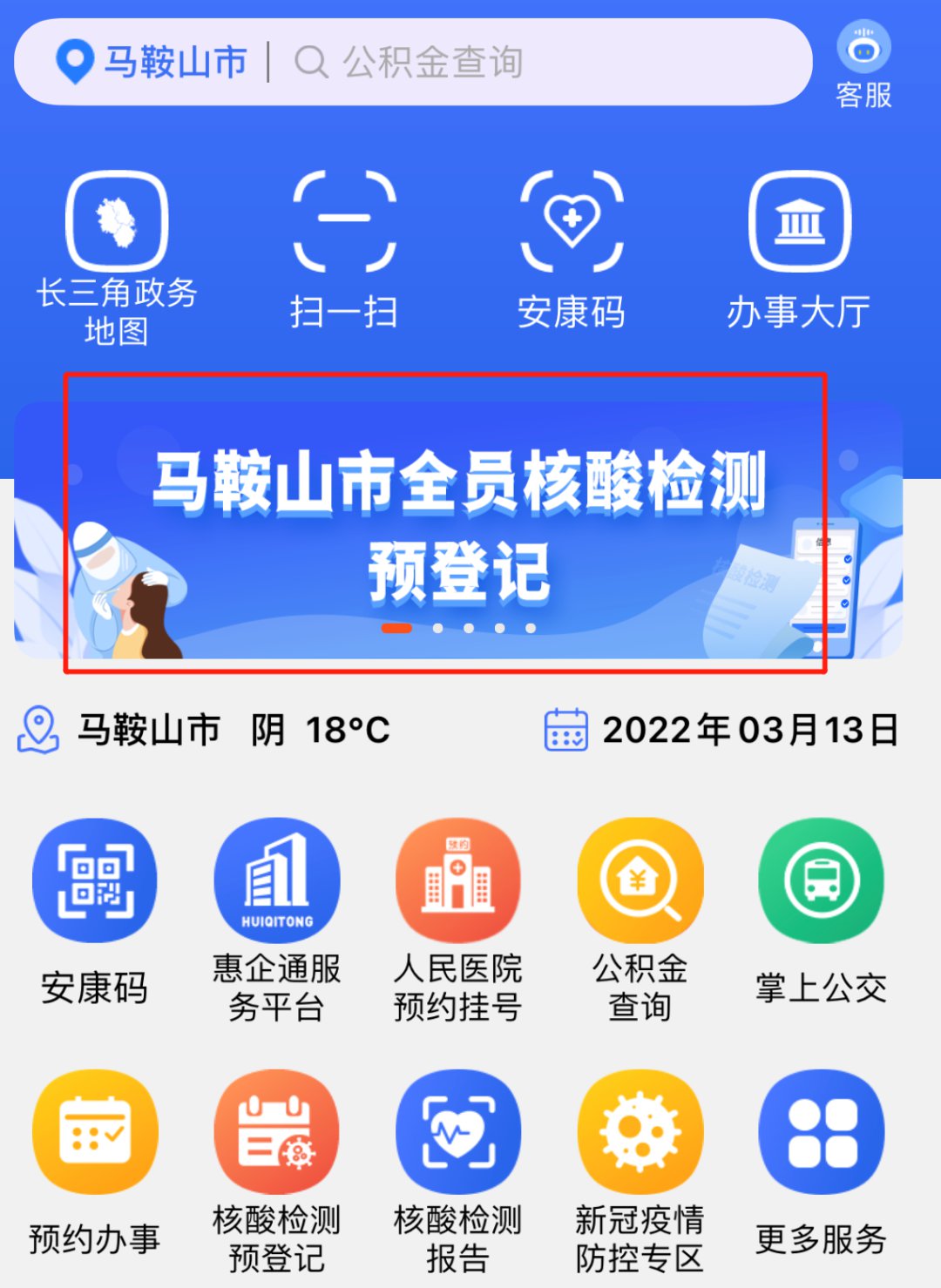This screenshot has width=941, height=1288.
Task: Launch the 扫一扫 scanner
Action: pos(344,223)
